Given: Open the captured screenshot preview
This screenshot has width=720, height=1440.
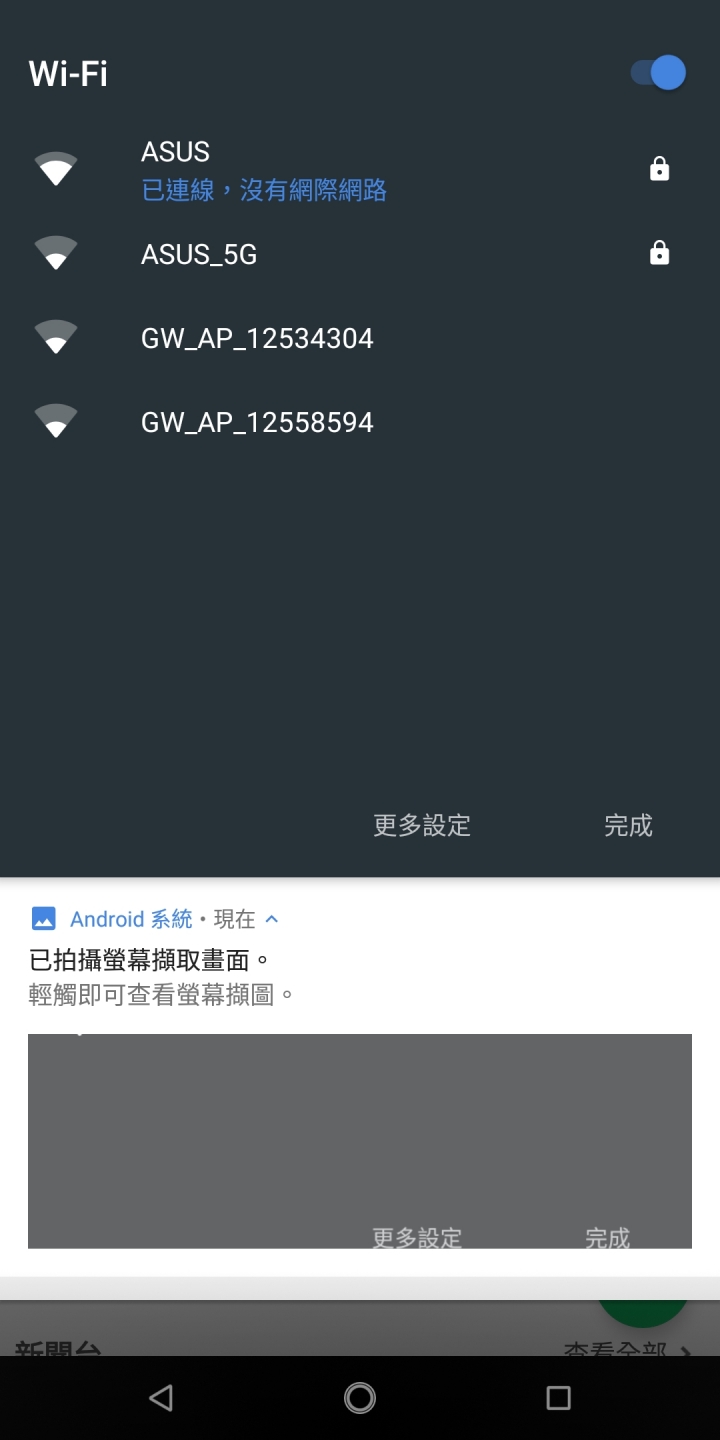Looking at the screenshot, I should [x=360, y=1140].
